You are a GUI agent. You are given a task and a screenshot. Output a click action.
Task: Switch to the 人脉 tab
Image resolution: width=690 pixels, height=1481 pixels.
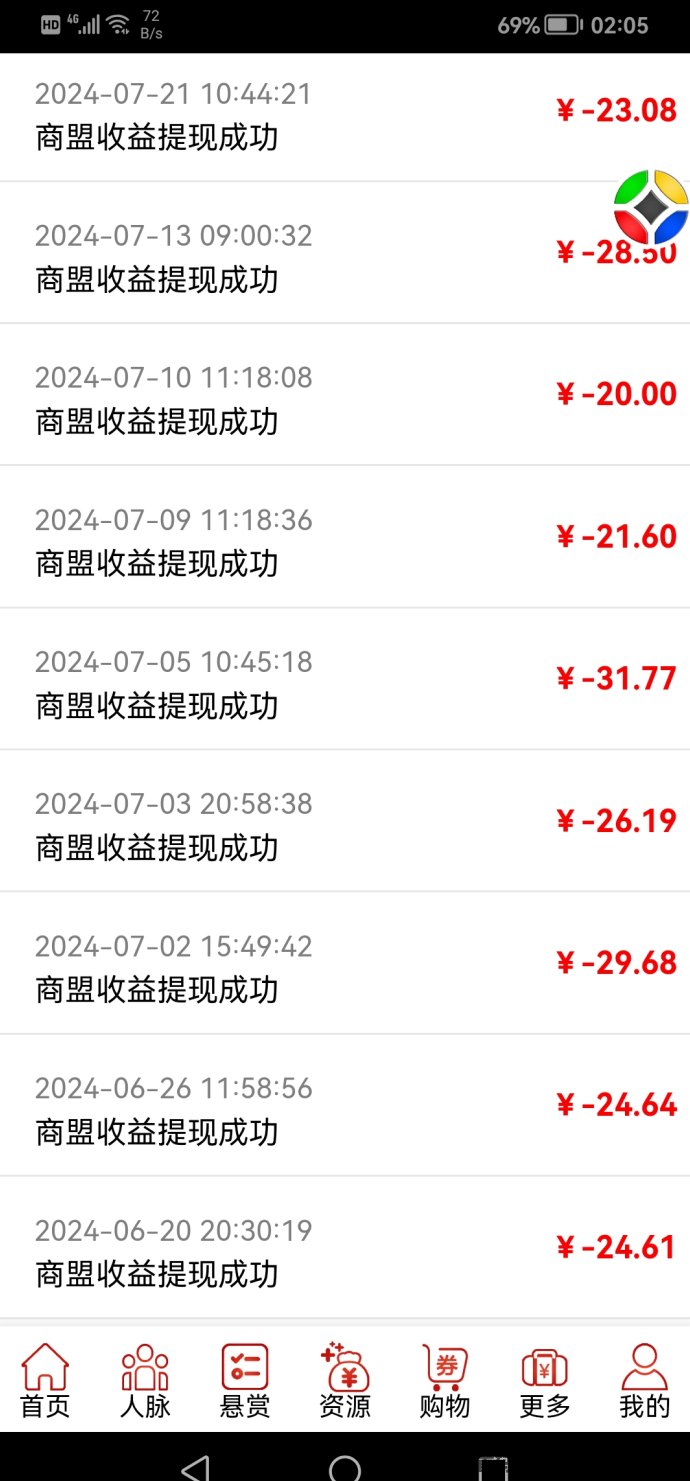(x=145, y=1381)
